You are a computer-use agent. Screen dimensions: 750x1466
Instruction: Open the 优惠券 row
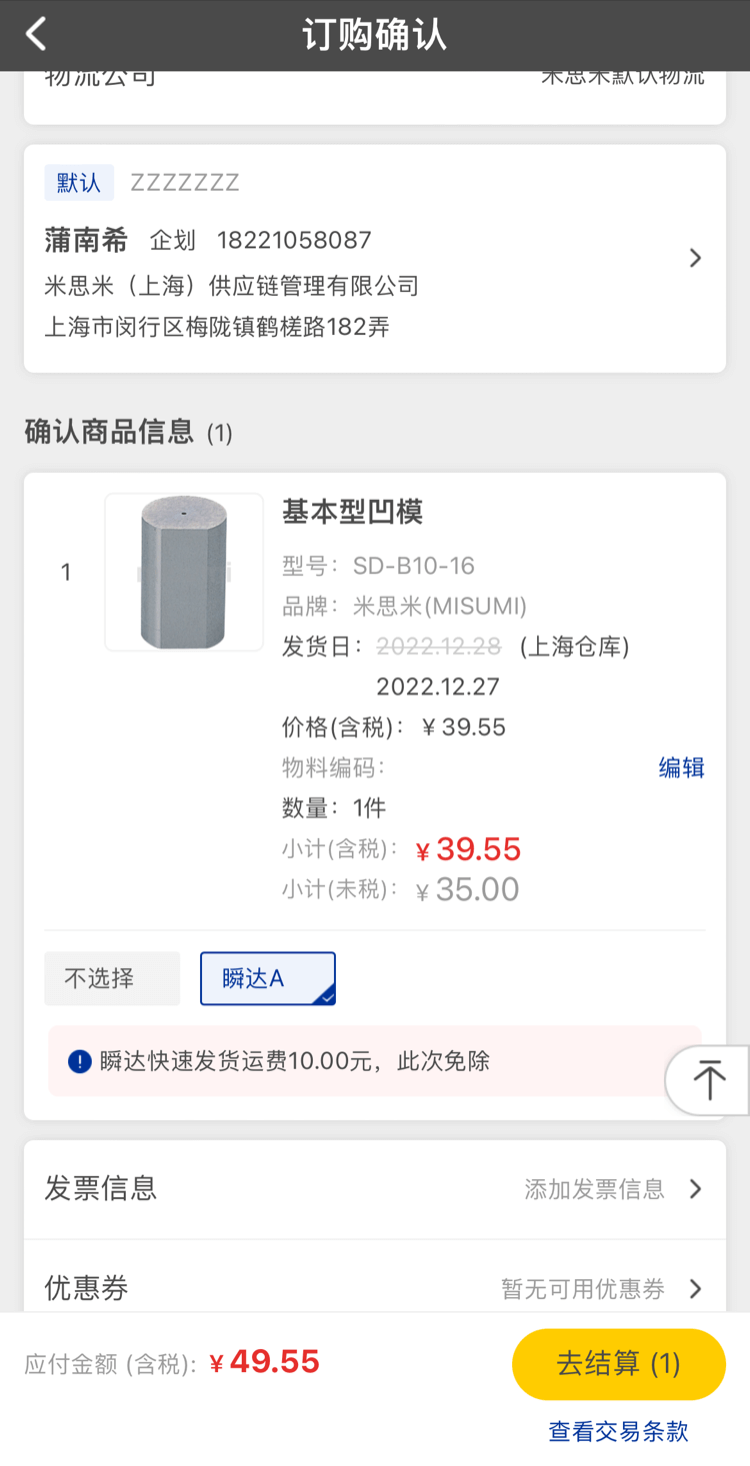[374, 1287]
